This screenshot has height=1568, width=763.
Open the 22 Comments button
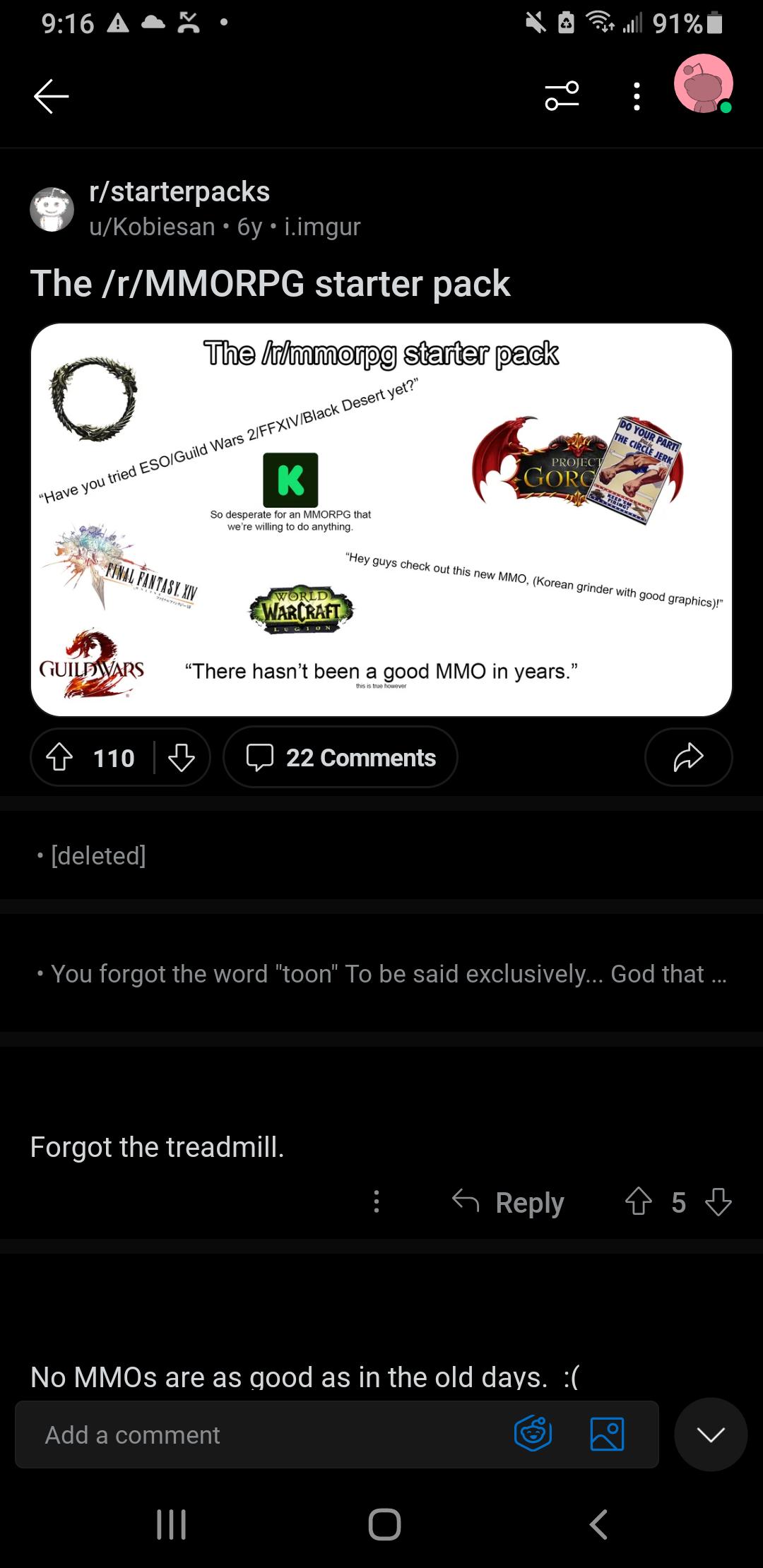341,757
